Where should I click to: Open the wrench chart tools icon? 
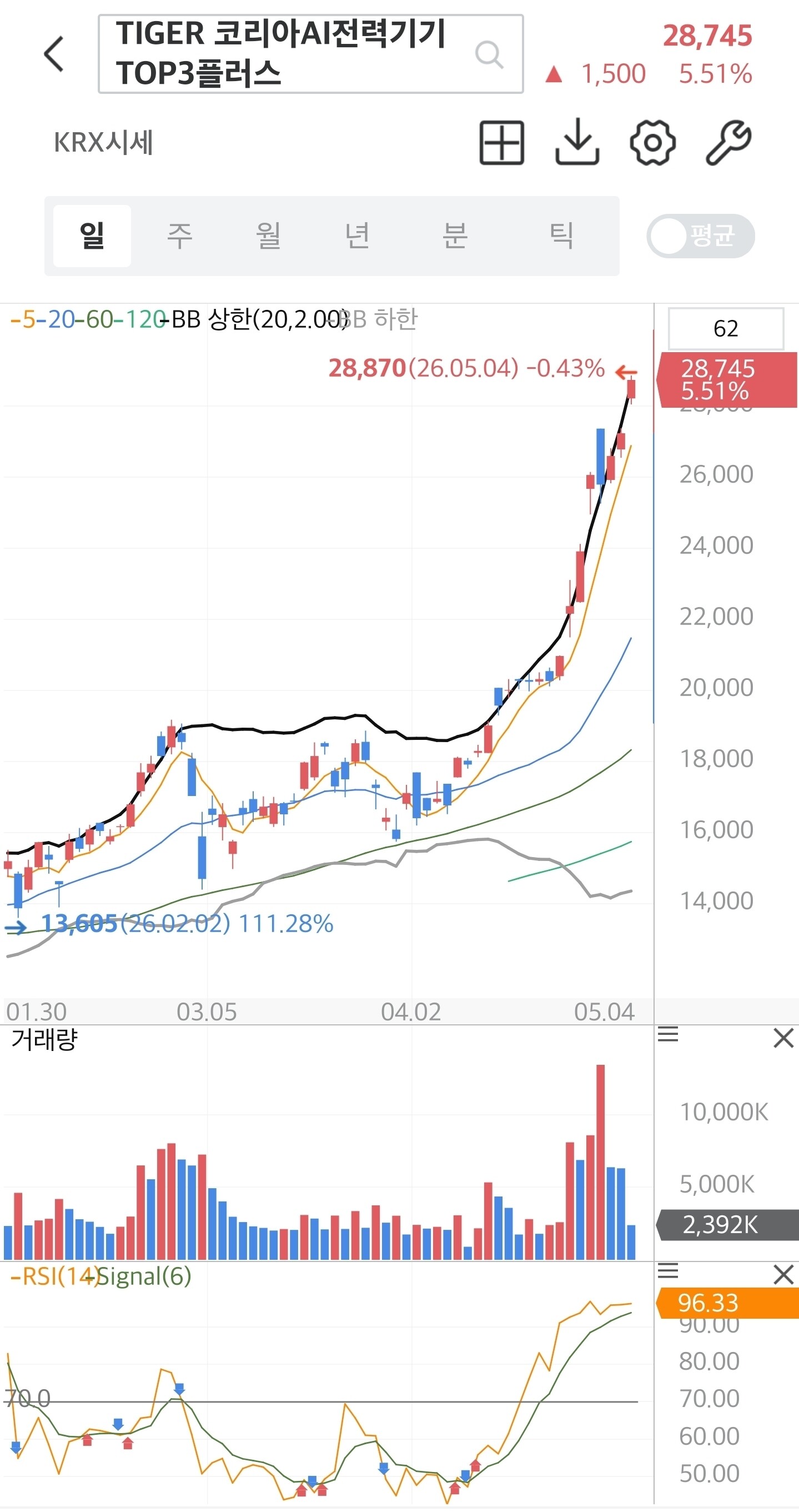click(x=728, y=143)
